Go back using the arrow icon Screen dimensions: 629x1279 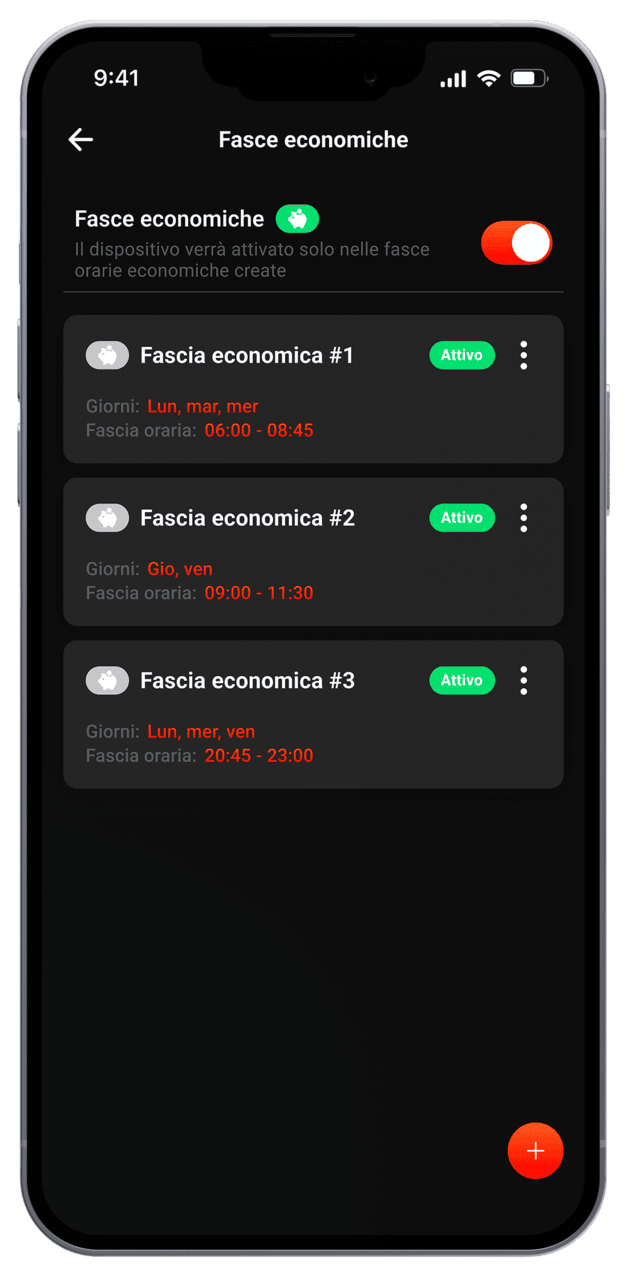coord(81,140)
